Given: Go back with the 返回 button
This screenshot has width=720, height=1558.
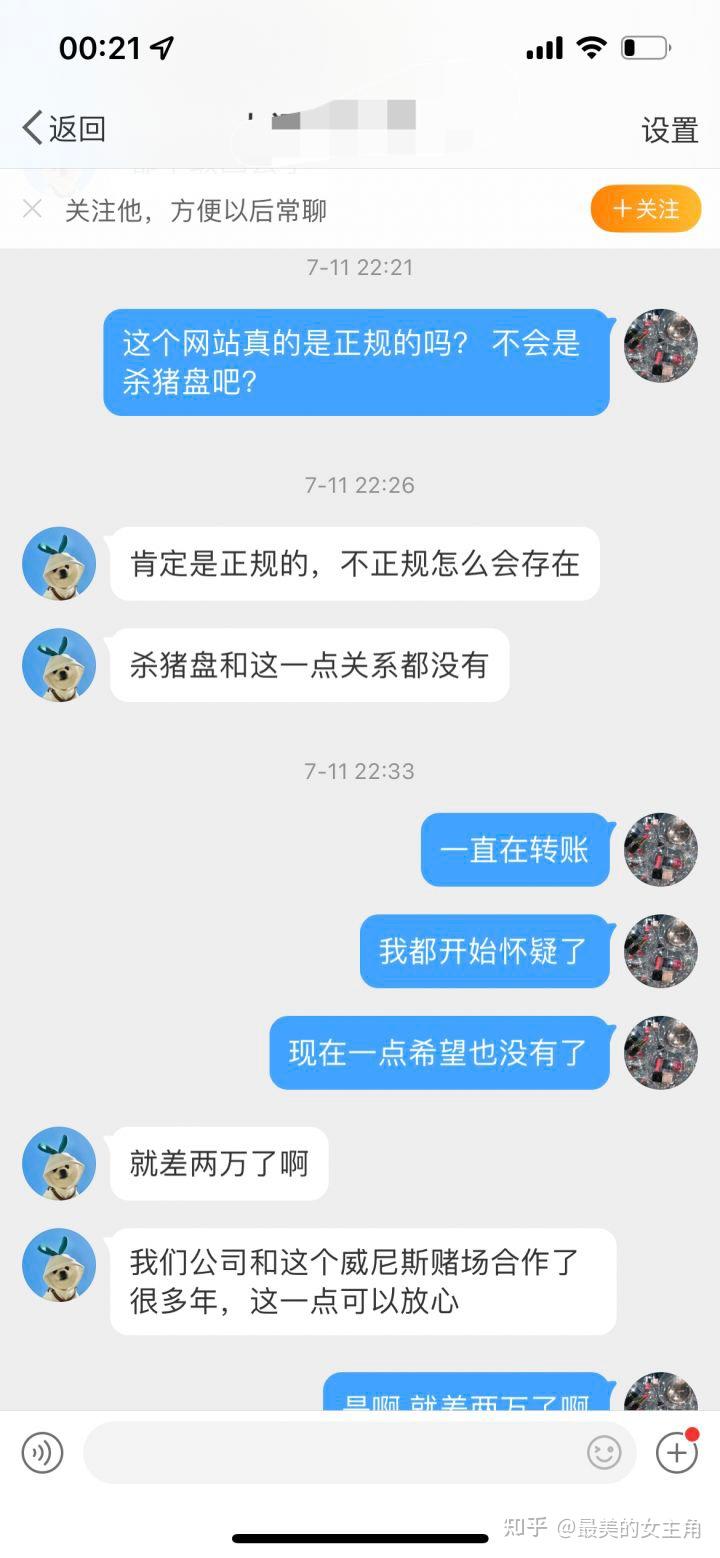Looking at the screenshot, I should pos(64,129).
